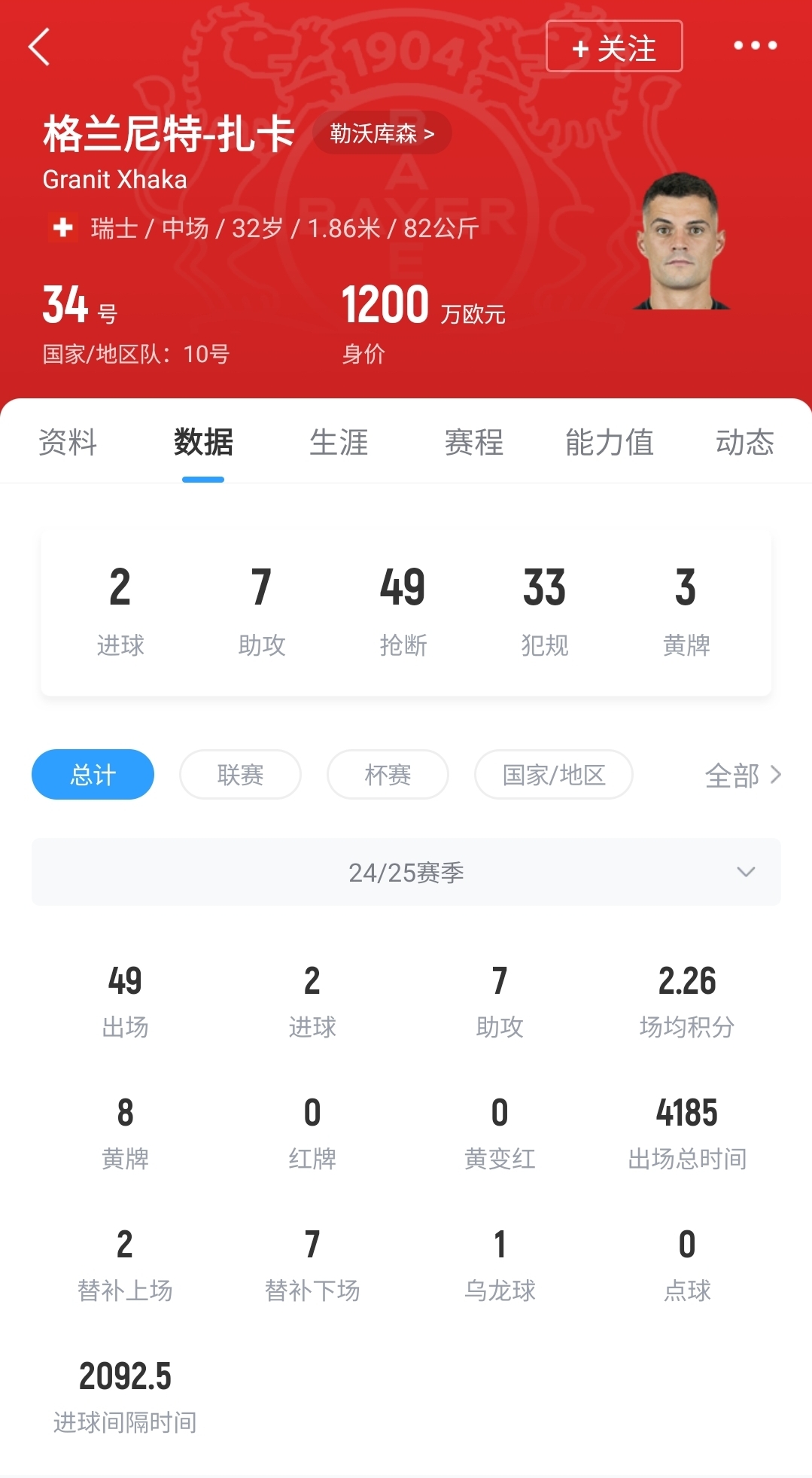Switch to the 生涯 tab
Screen dimensions: 812x1478
coord(339,442)
